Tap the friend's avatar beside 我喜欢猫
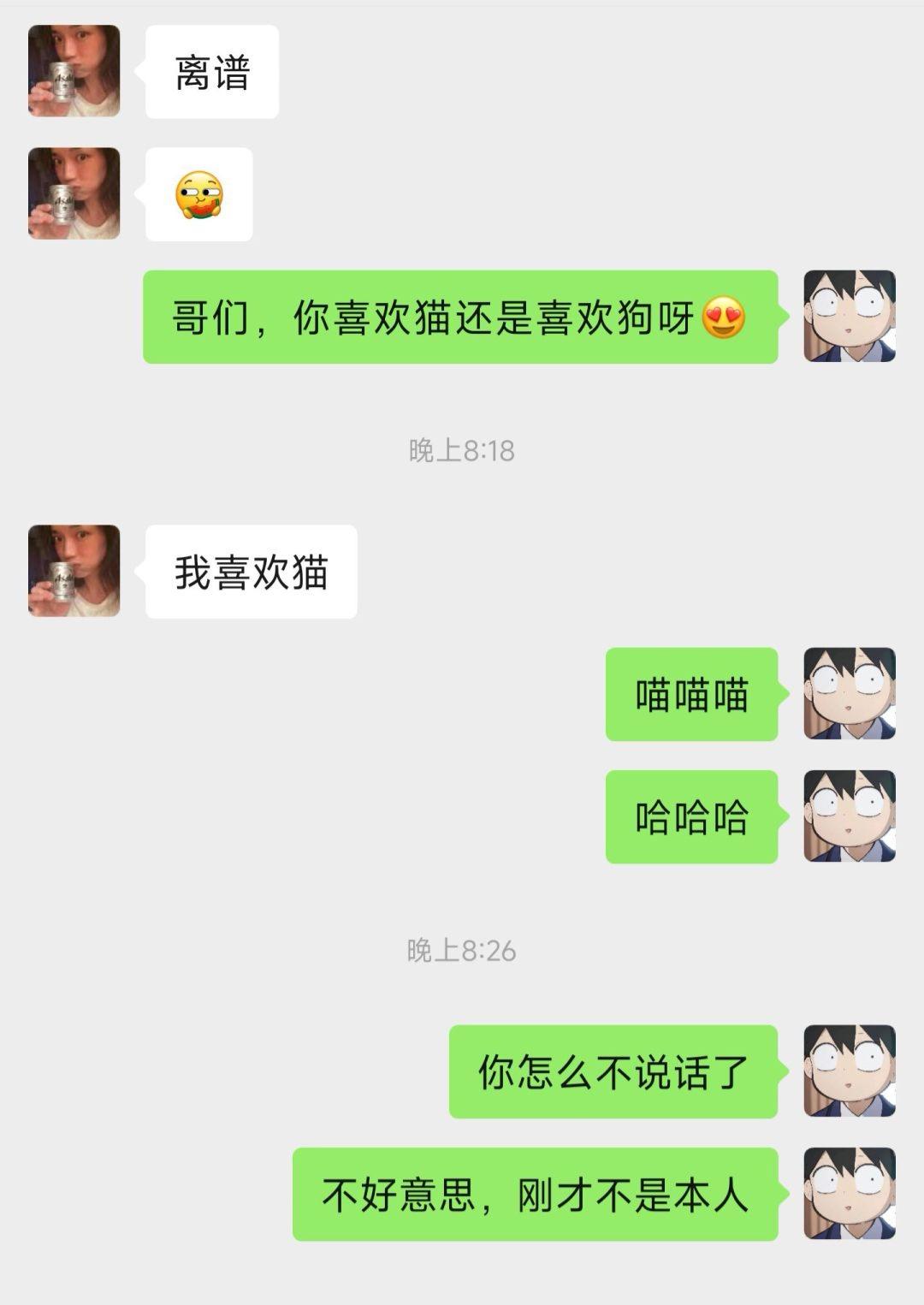 point(73,571)
